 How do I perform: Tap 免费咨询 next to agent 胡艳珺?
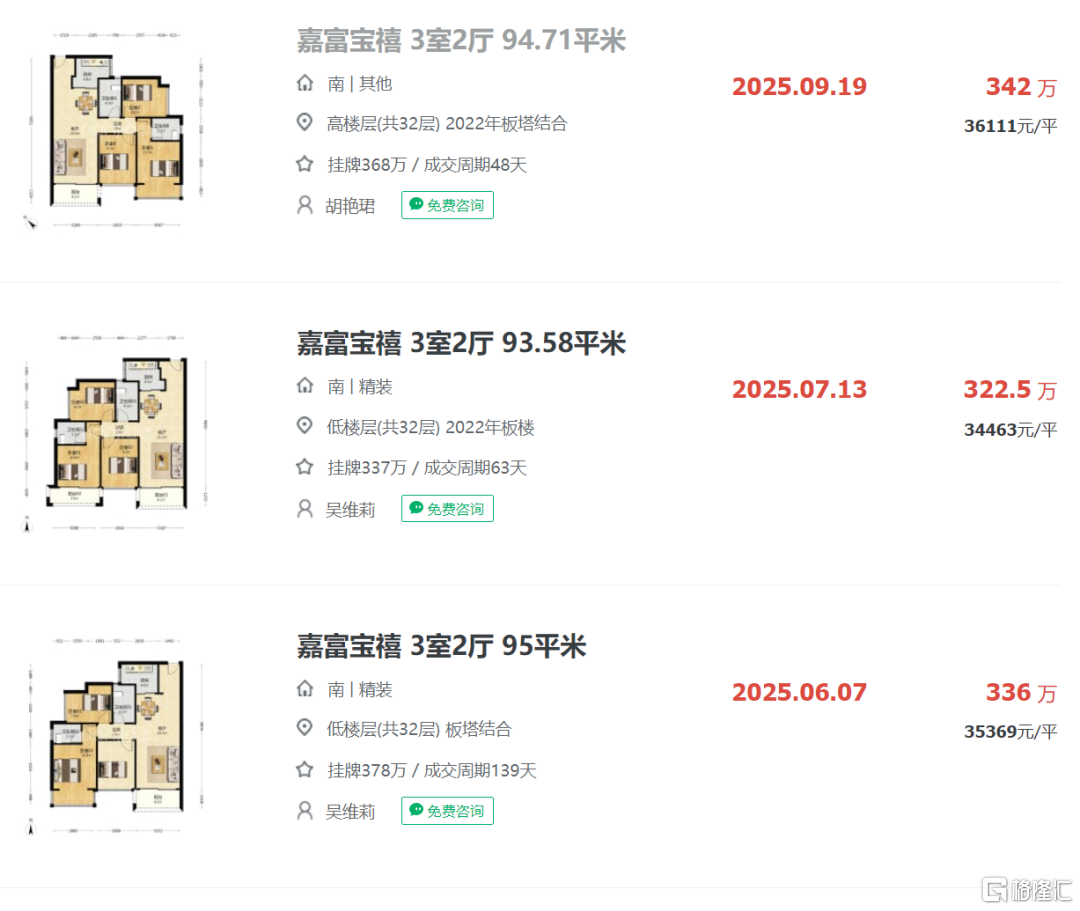click(x=447, y=205)
